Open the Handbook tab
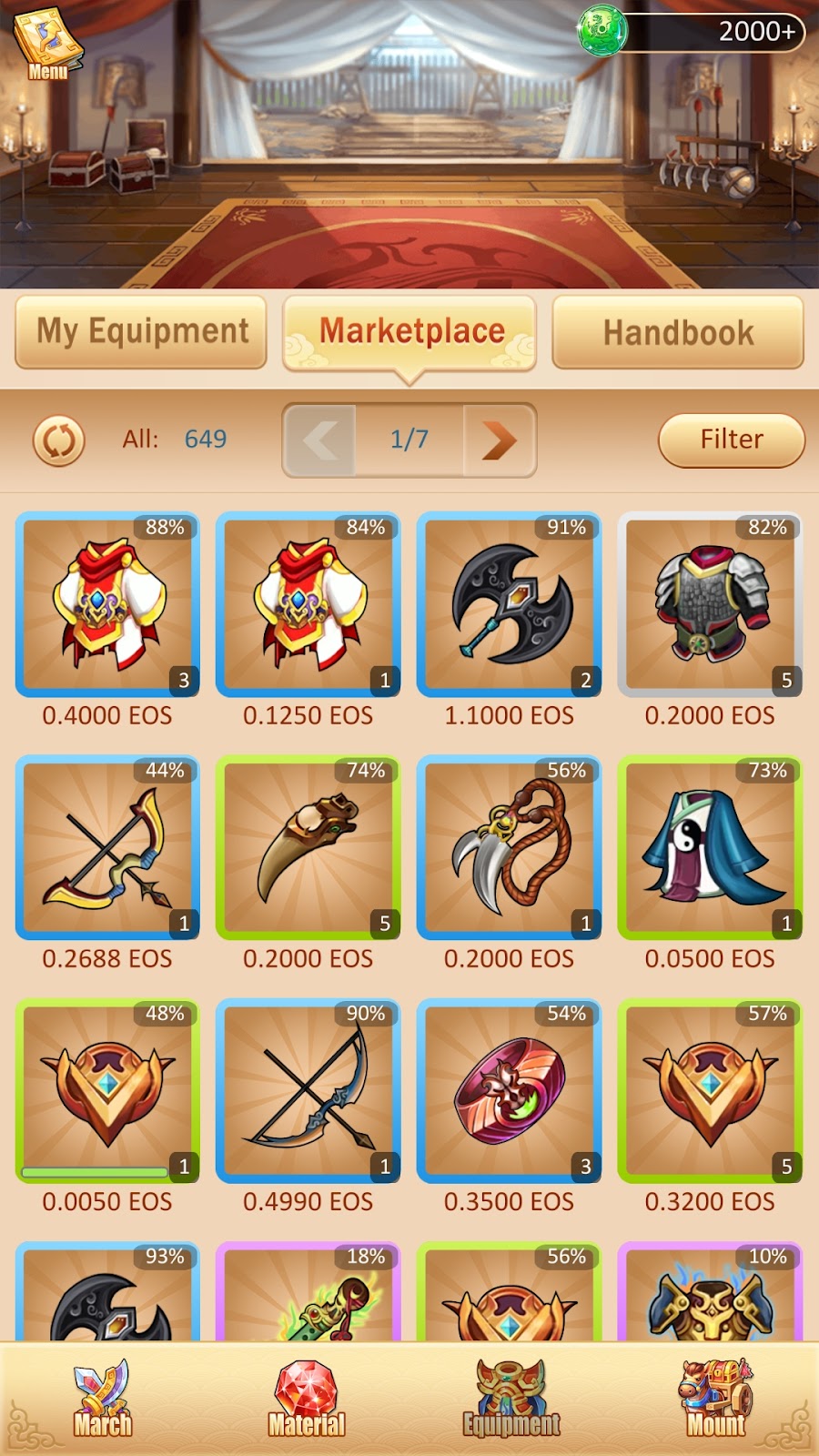819x1456 pixels. tap(678, 332)
